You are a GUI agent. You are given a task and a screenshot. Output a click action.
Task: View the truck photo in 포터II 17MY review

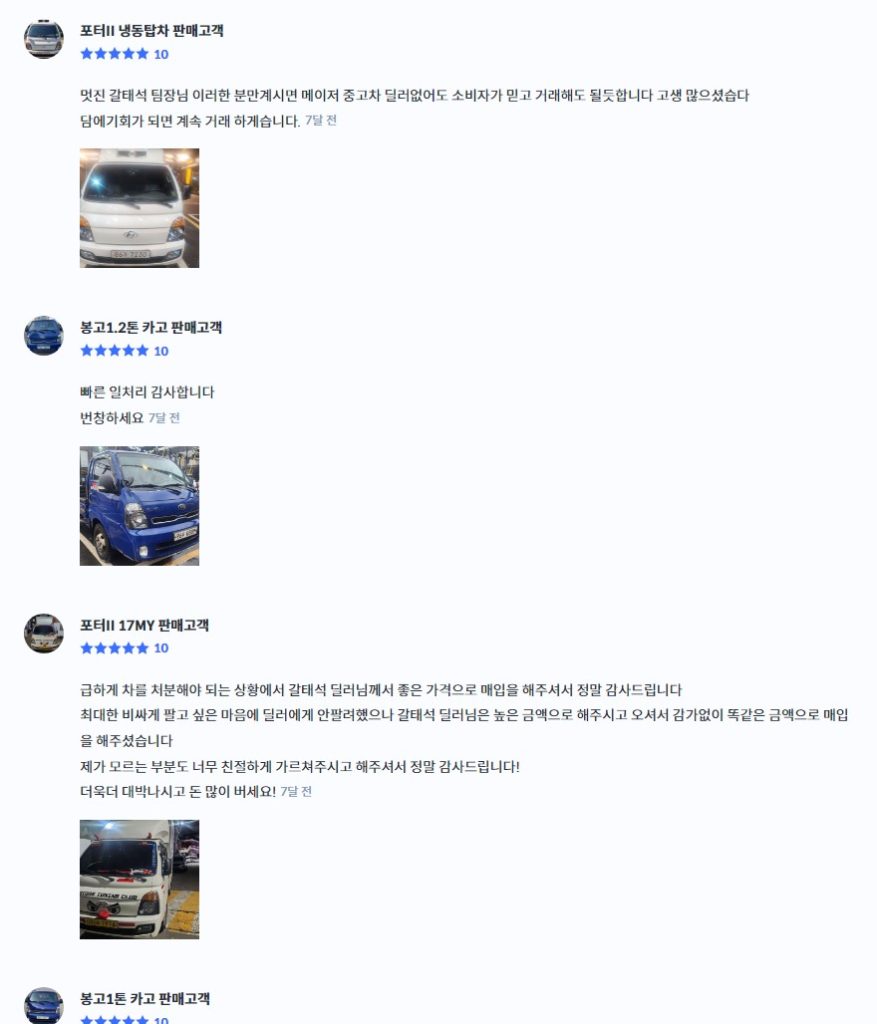[x=139, y=879]
